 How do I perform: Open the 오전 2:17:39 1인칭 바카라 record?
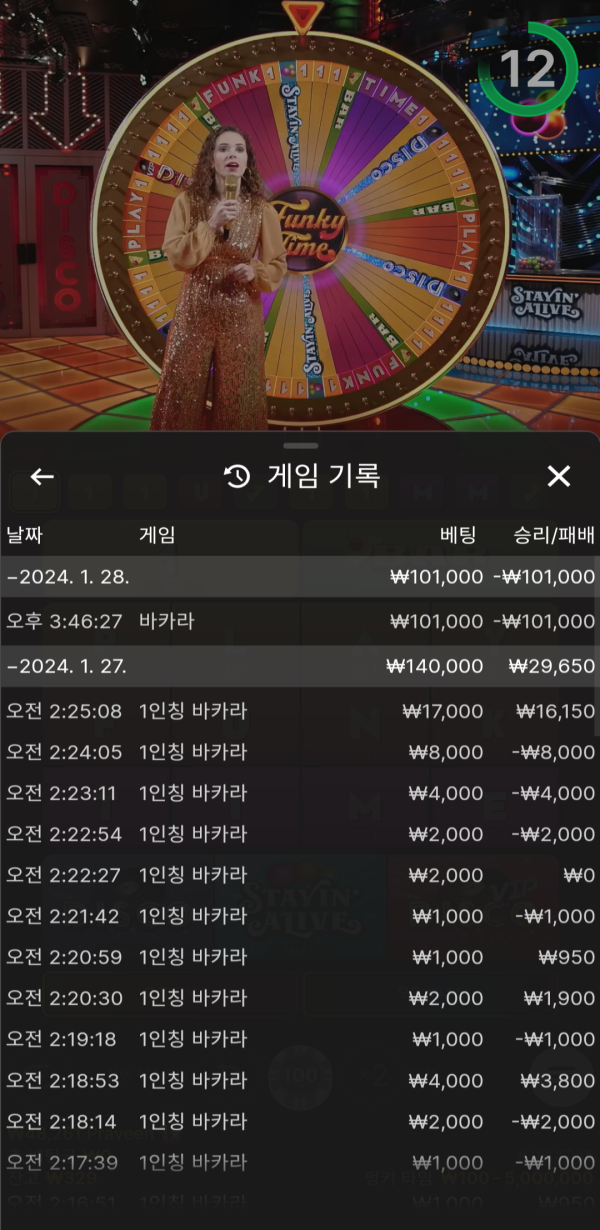coord(300,1162)
